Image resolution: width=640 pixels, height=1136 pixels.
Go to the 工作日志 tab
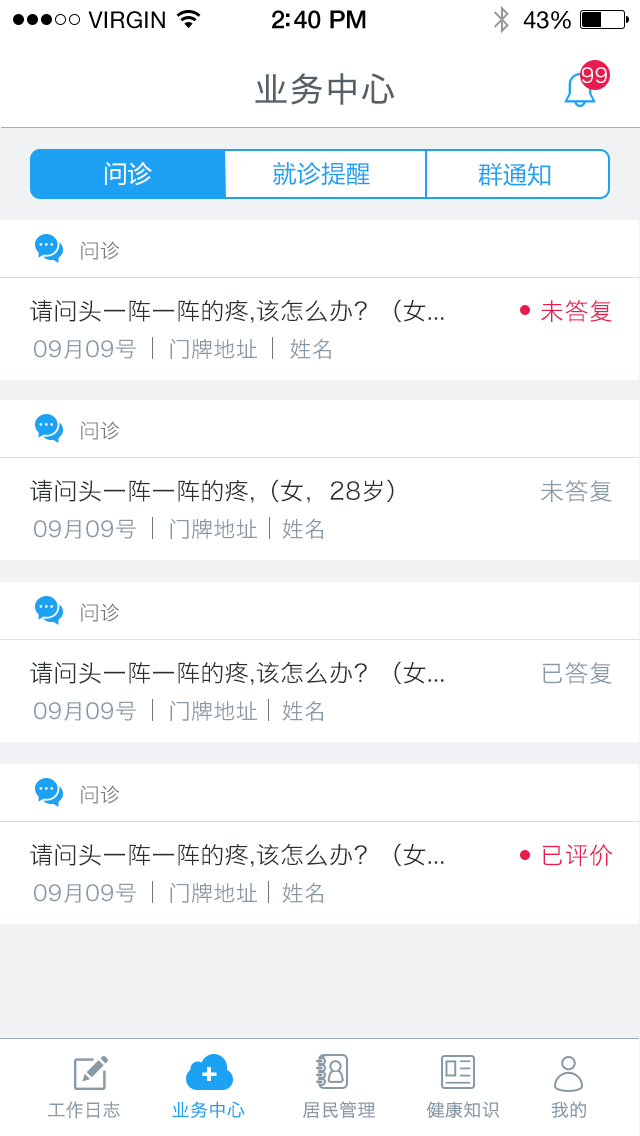(x=85, y=1086)
